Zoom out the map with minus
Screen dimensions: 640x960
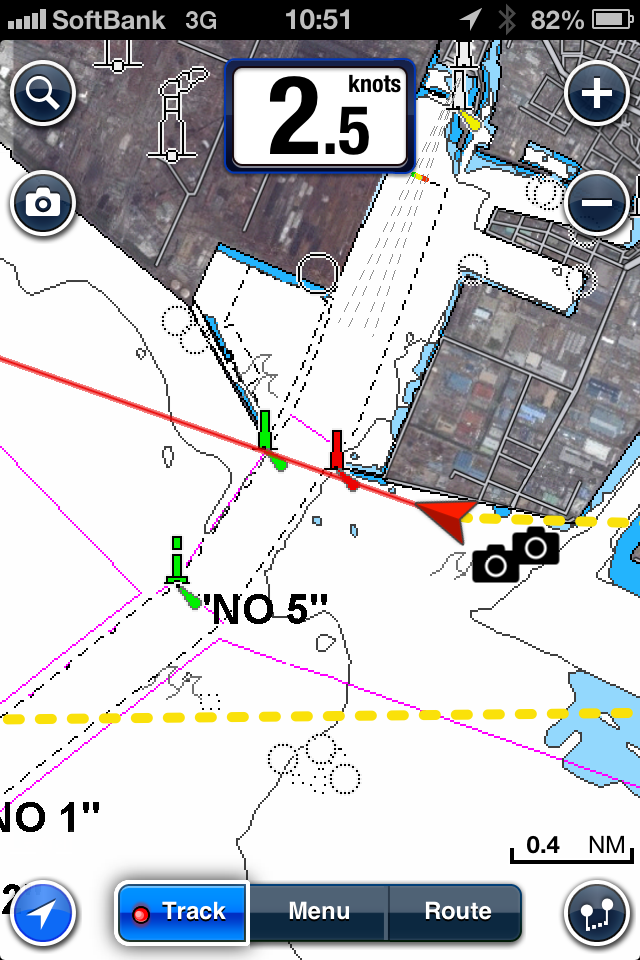coord(597,204)
